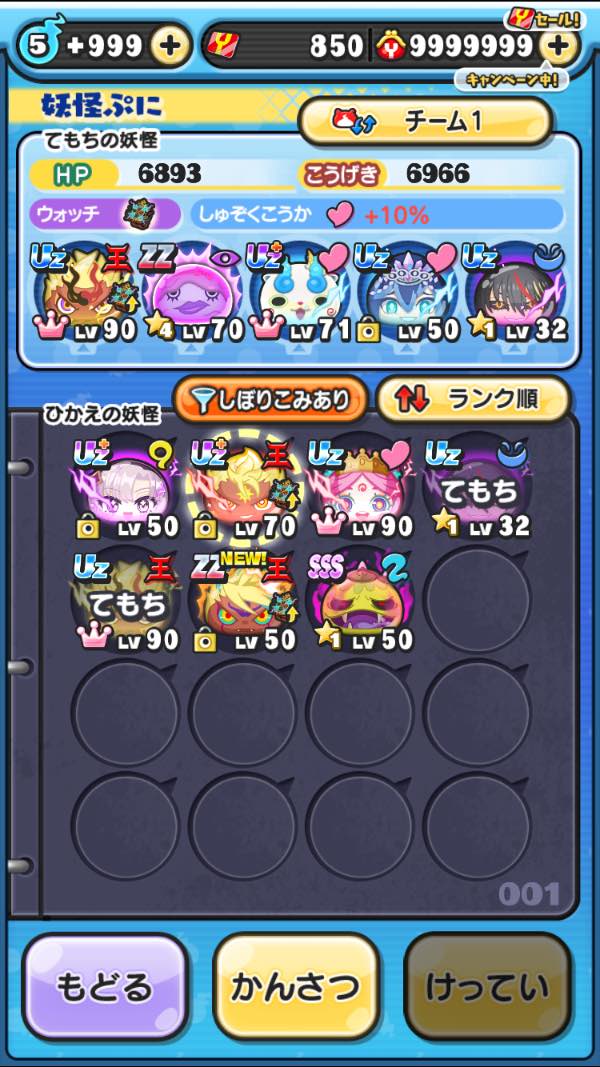Change sort order with ランク順
600x1067 pixels.
click(x=473, y=400)
